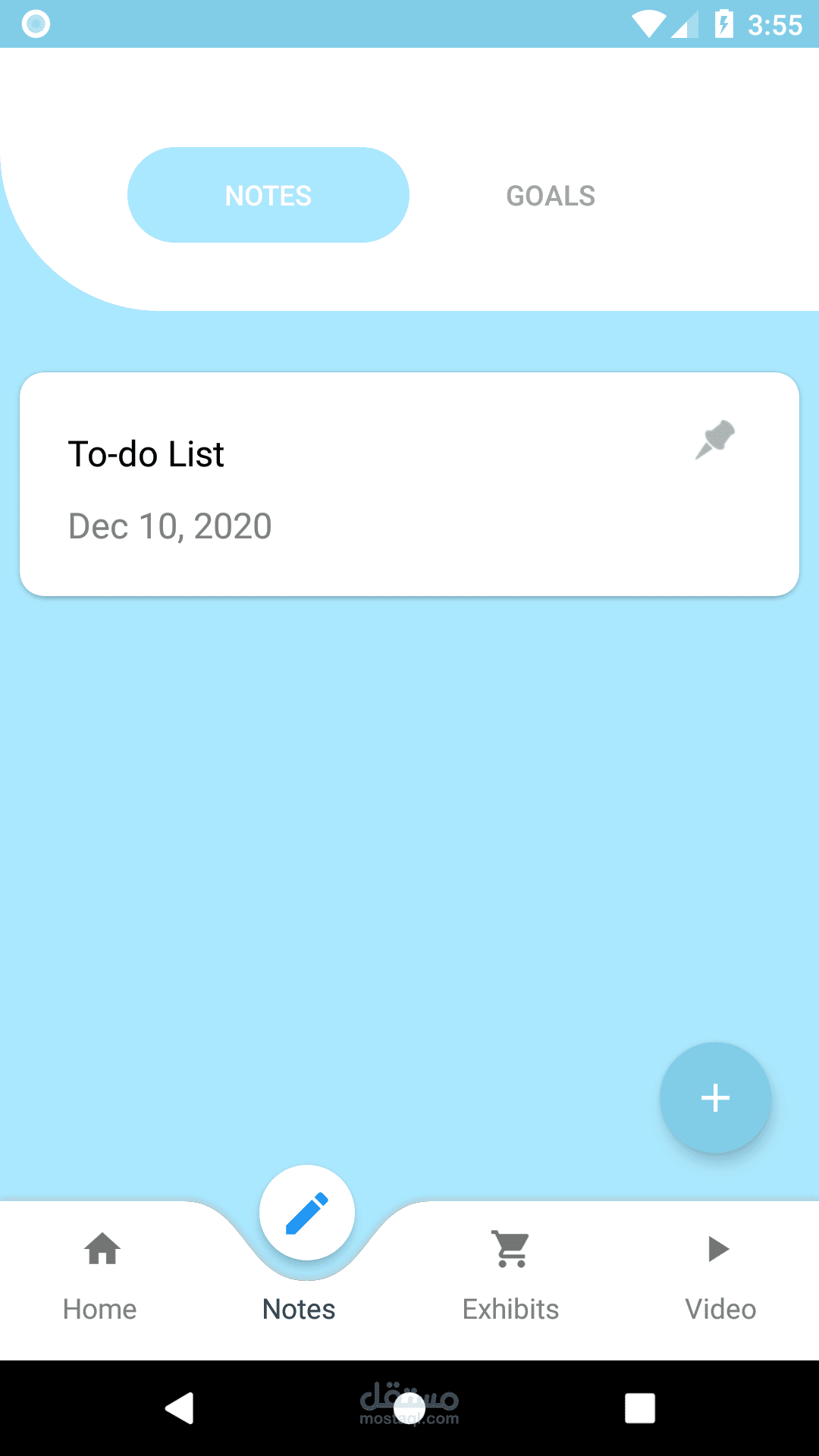The width and height of the screenshot is (819, 1456).
Task: Go back using system back button
Action: (180, 1408)
